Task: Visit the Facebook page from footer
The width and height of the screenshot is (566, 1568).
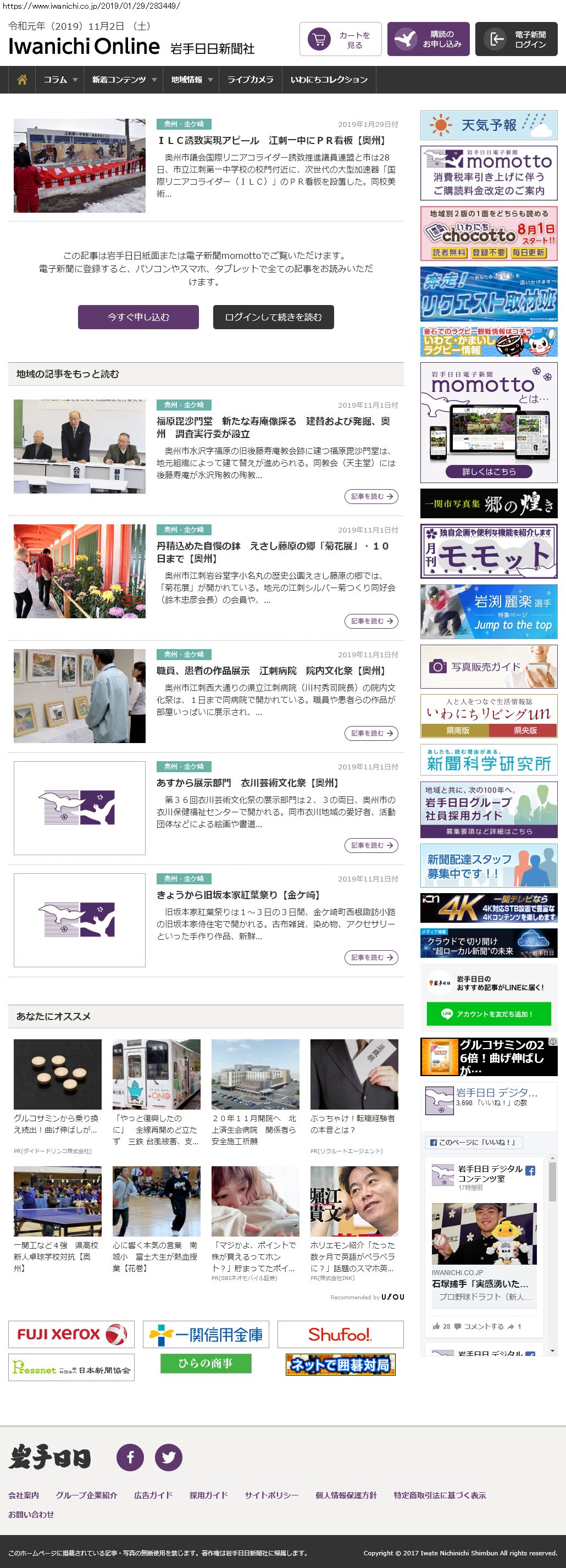Action: [x=130, y=1457]
